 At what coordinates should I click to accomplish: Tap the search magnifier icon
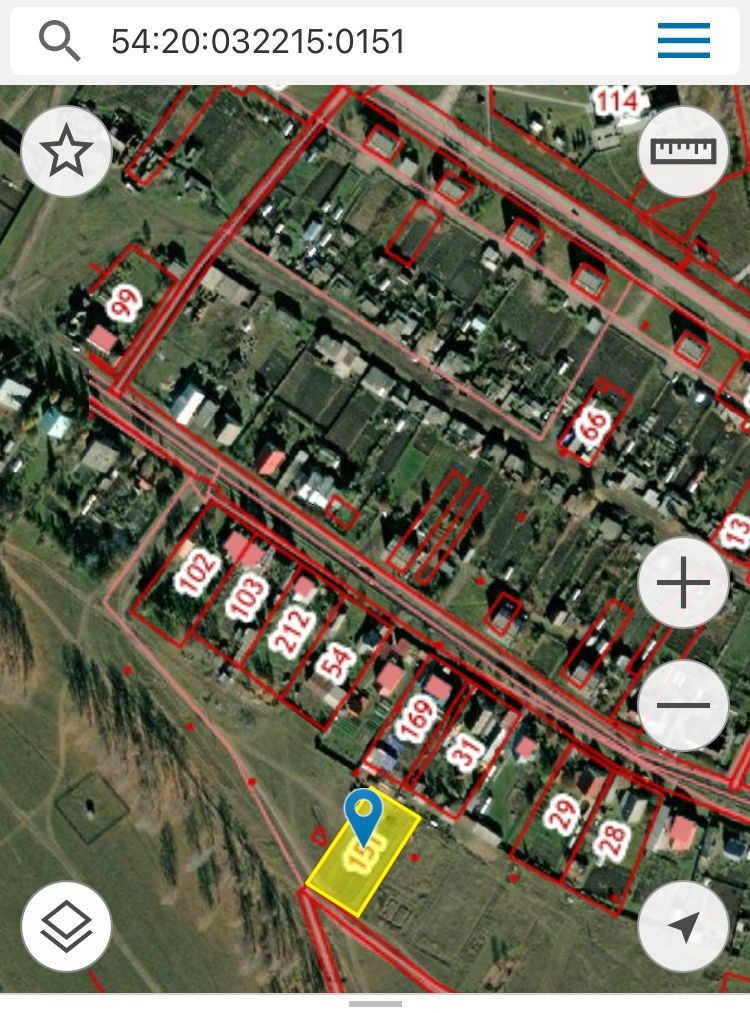[59, 41]
